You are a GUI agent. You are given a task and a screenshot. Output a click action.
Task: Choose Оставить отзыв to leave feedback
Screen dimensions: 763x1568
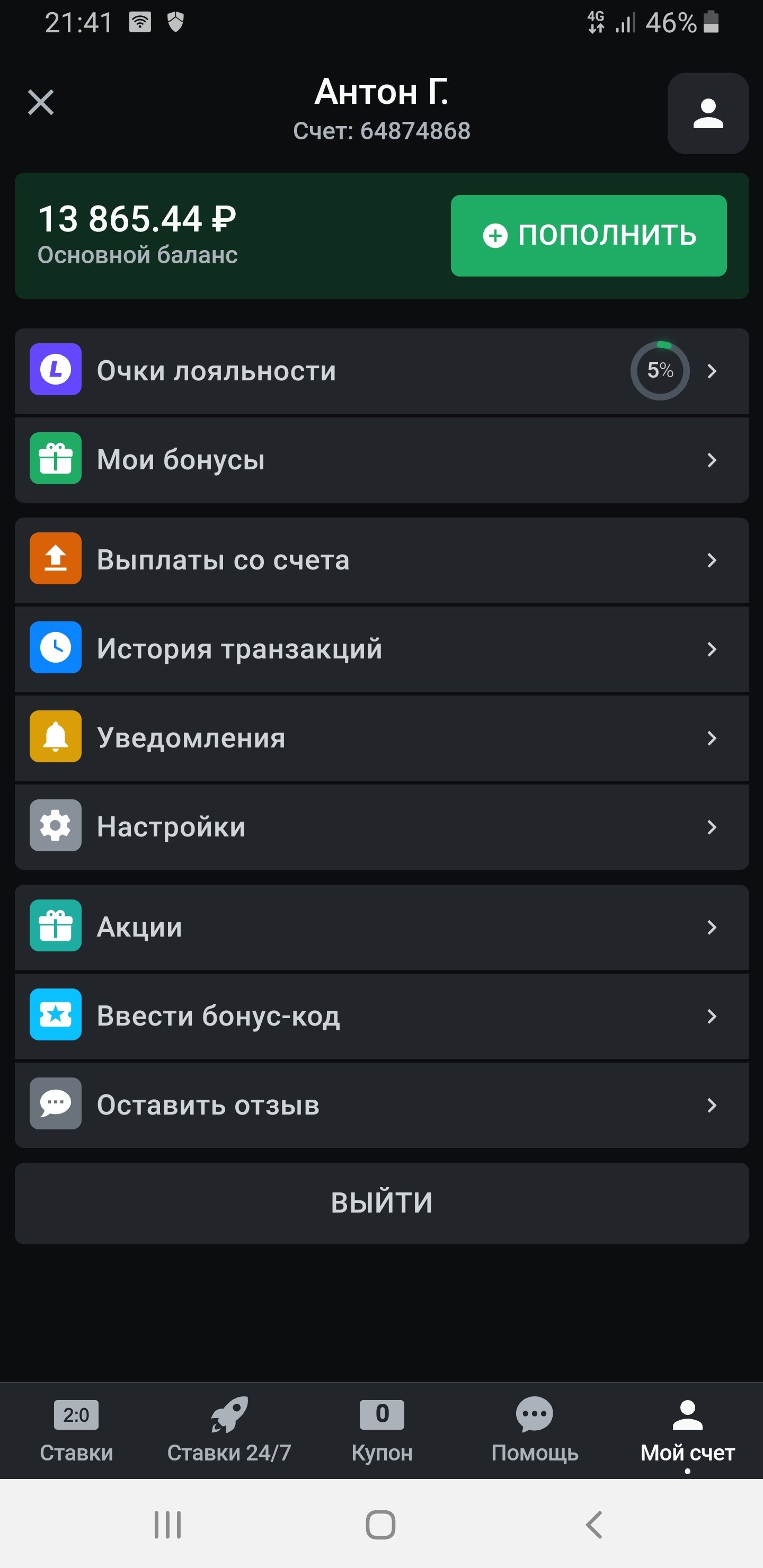pos(381,1105)
